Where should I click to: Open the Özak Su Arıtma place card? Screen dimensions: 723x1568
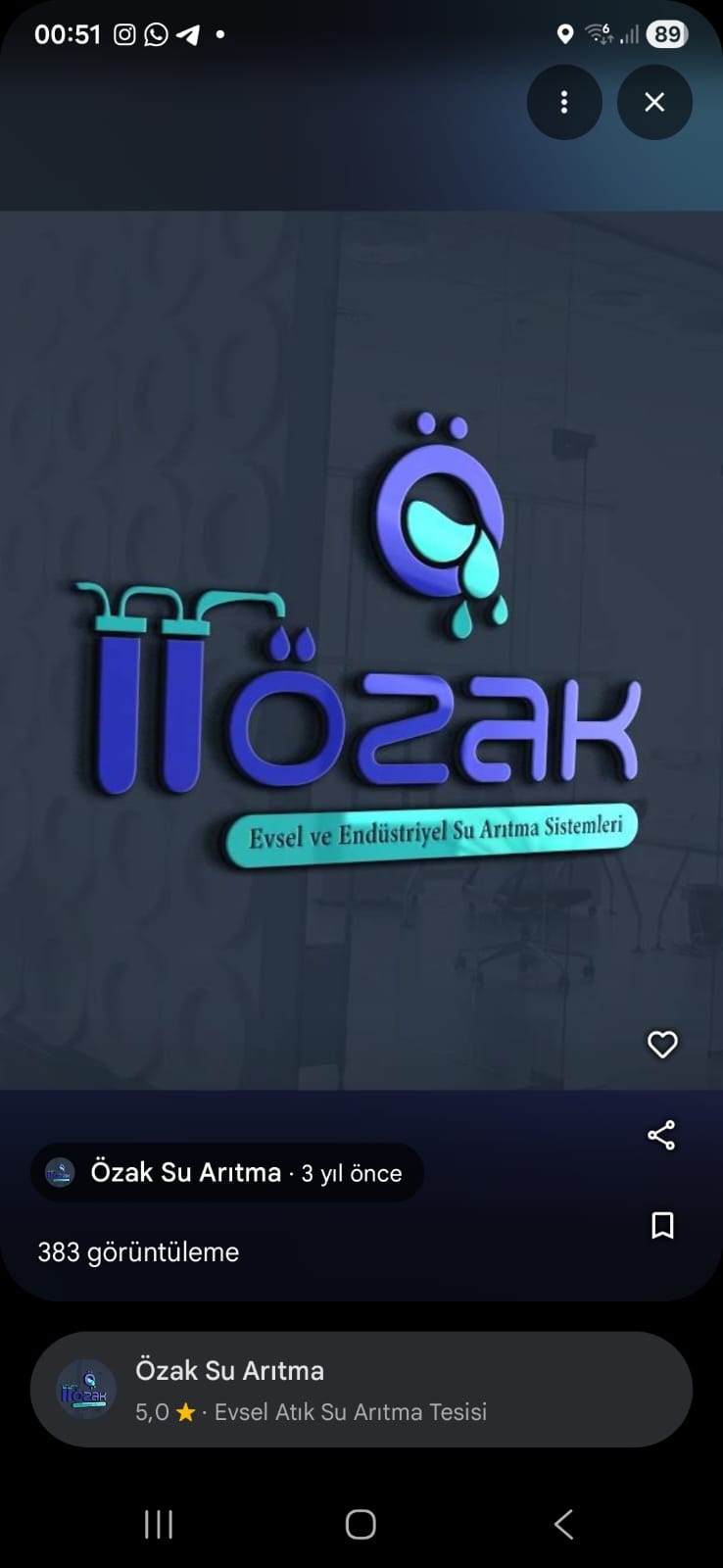[x=361, y=1390]
